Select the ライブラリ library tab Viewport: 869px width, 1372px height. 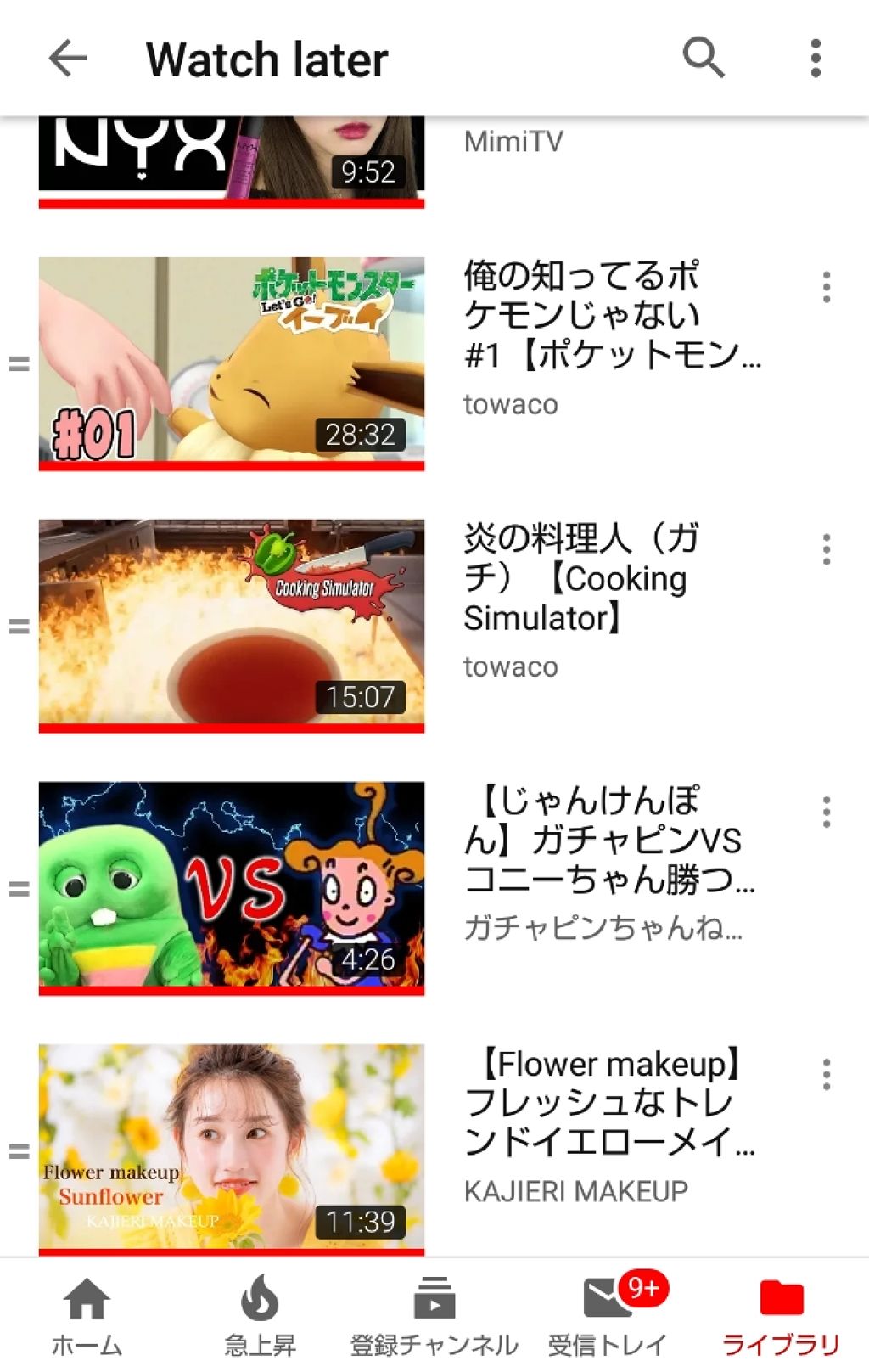(781, 1316)
